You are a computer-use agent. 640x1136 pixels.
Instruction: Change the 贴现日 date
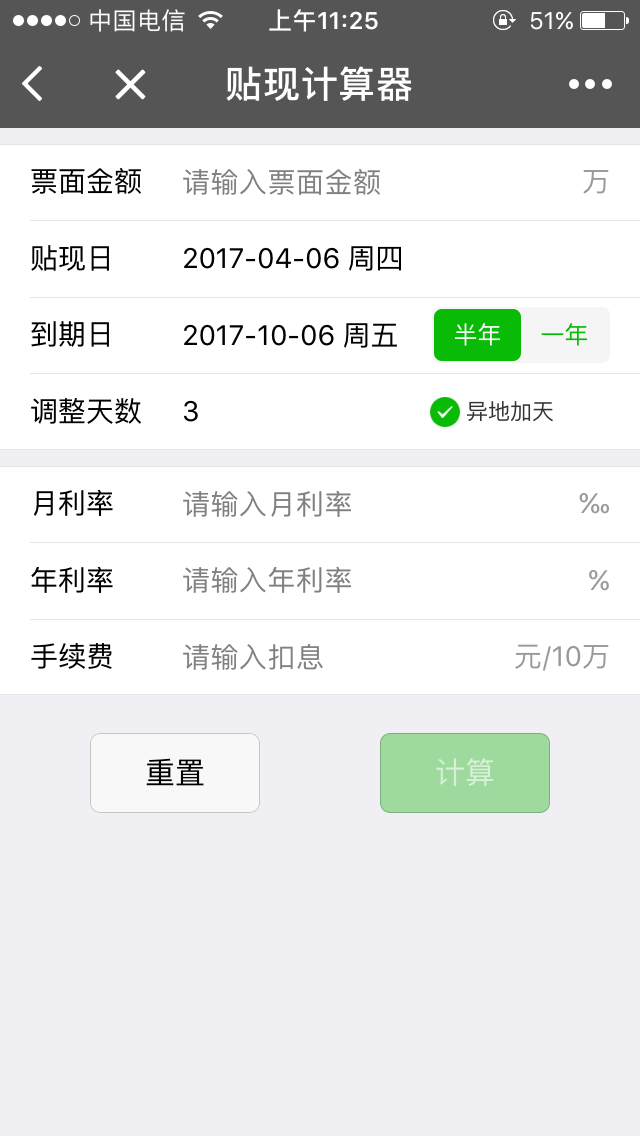pyautogui.click(x=292, y=259)
